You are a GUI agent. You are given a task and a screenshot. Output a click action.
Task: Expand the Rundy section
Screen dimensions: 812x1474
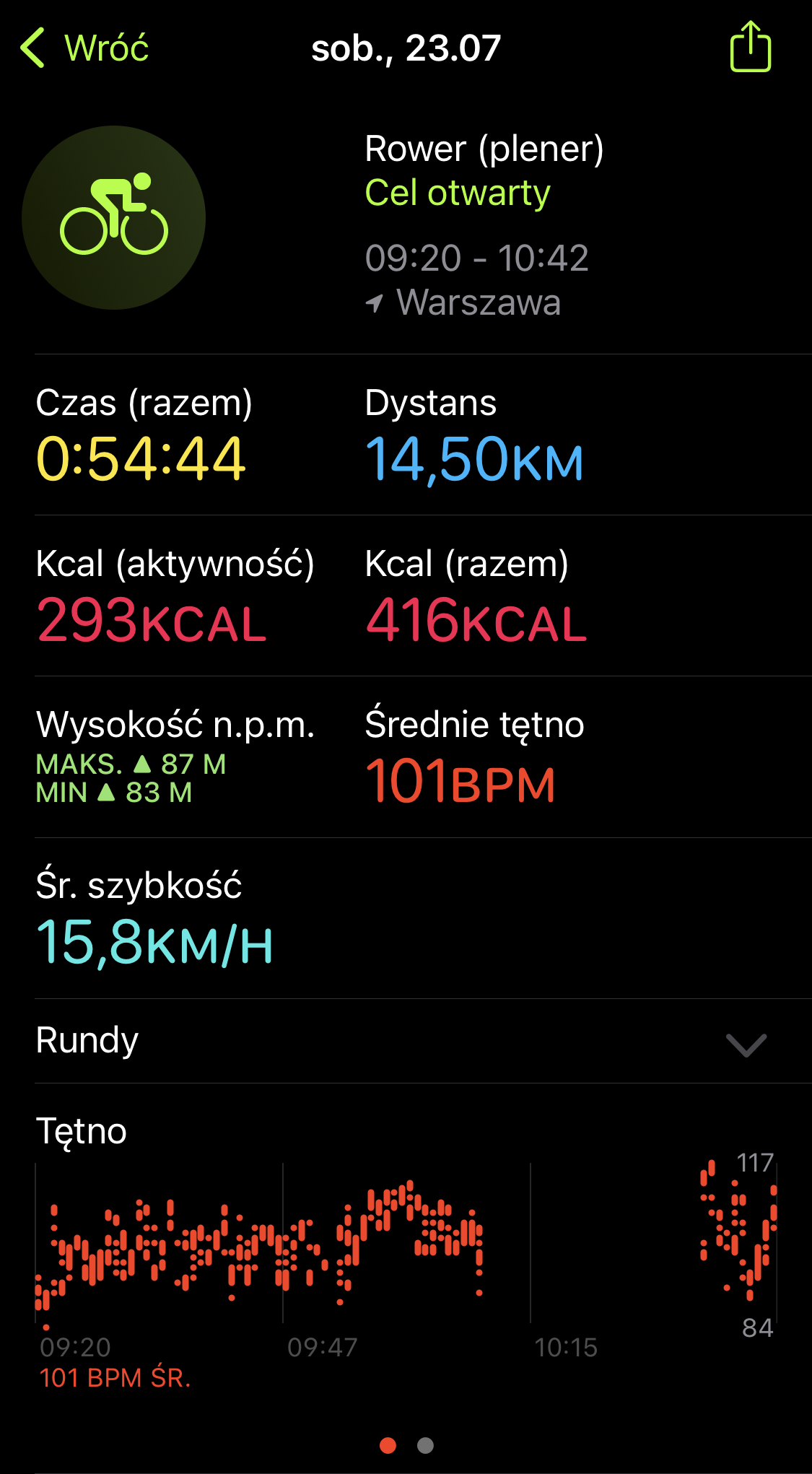423,1041
